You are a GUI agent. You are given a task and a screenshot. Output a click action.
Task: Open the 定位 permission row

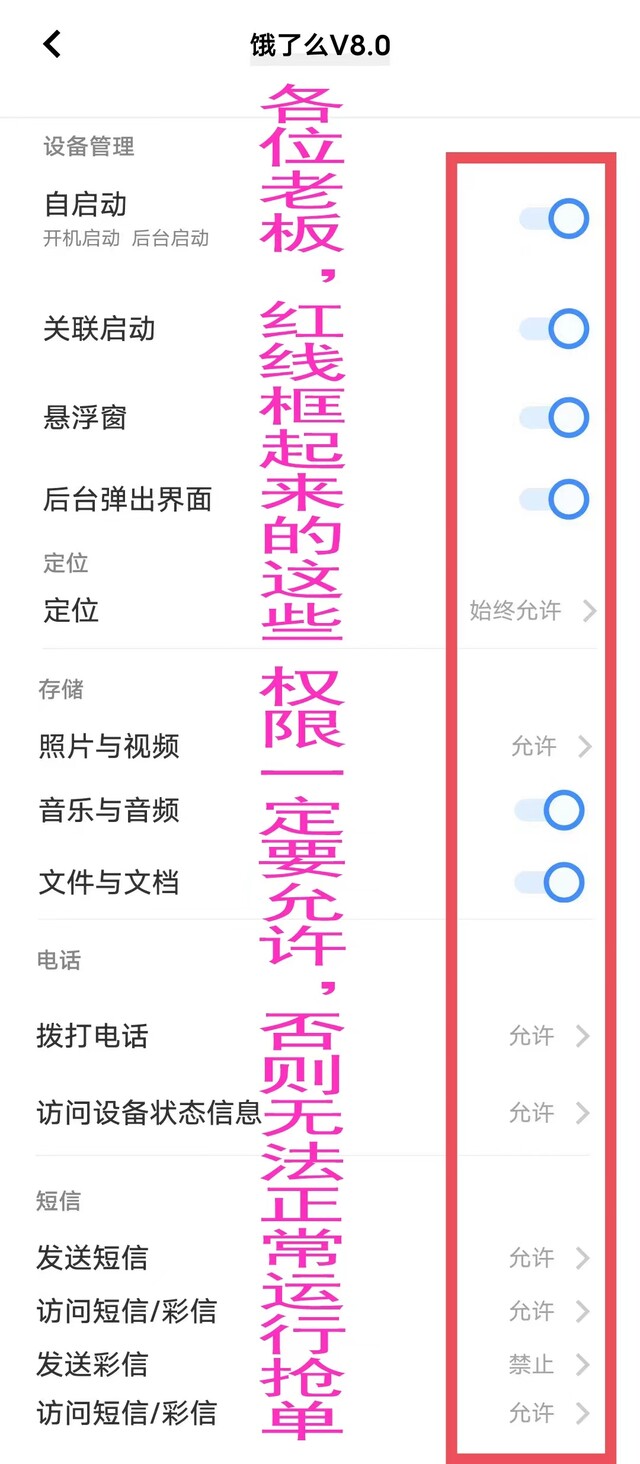[x=320, y=610]
